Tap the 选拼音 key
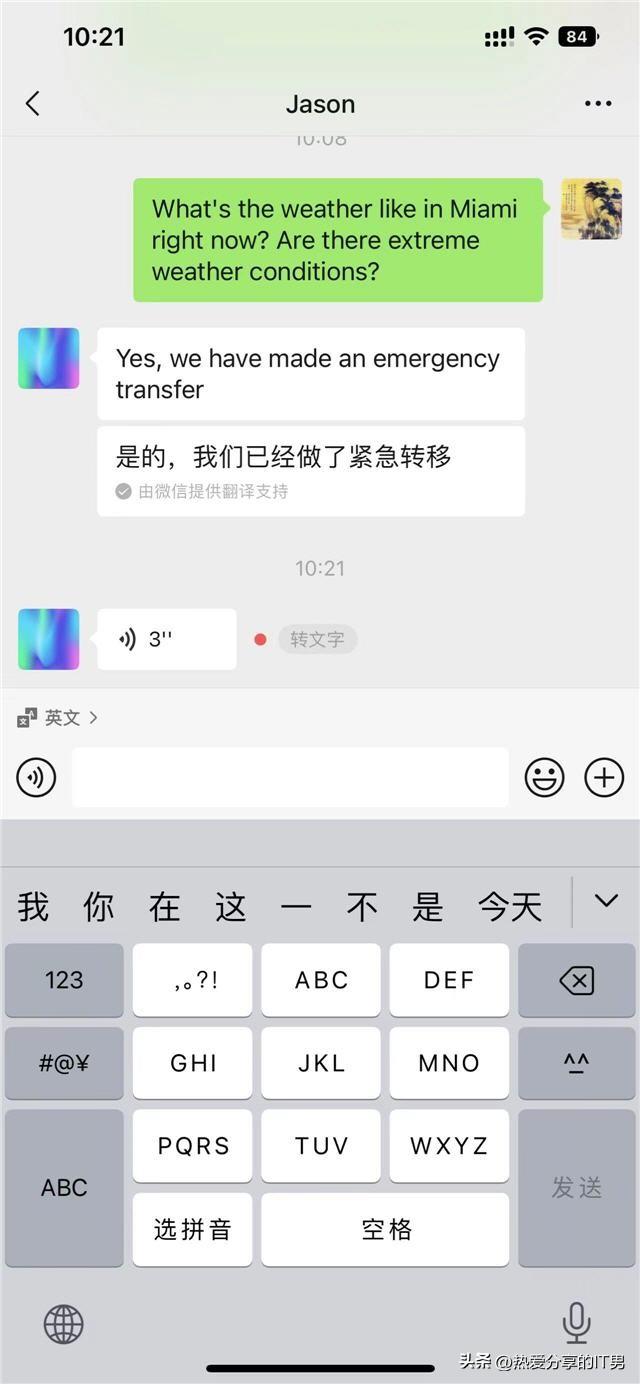 pyautogui.click(x=192, y=1229)
